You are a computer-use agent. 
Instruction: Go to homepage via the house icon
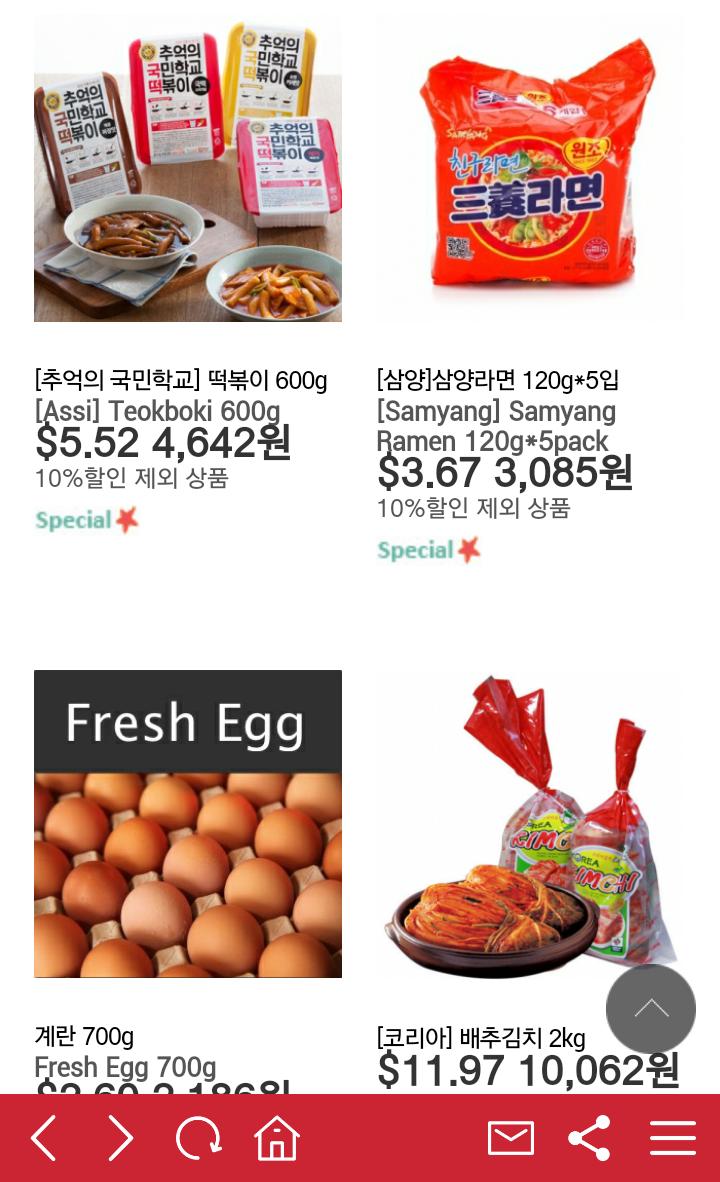click(276, 1137)
